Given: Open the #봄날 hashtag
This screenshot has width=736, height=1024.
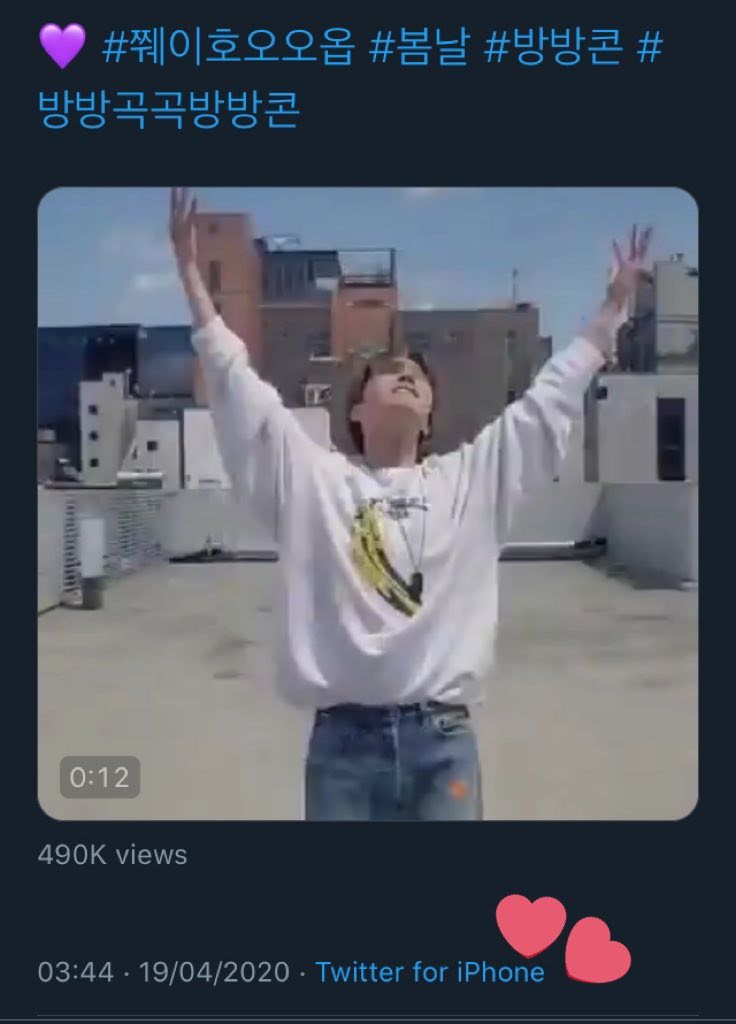Looking at the screenshot, I should (421, 47).
